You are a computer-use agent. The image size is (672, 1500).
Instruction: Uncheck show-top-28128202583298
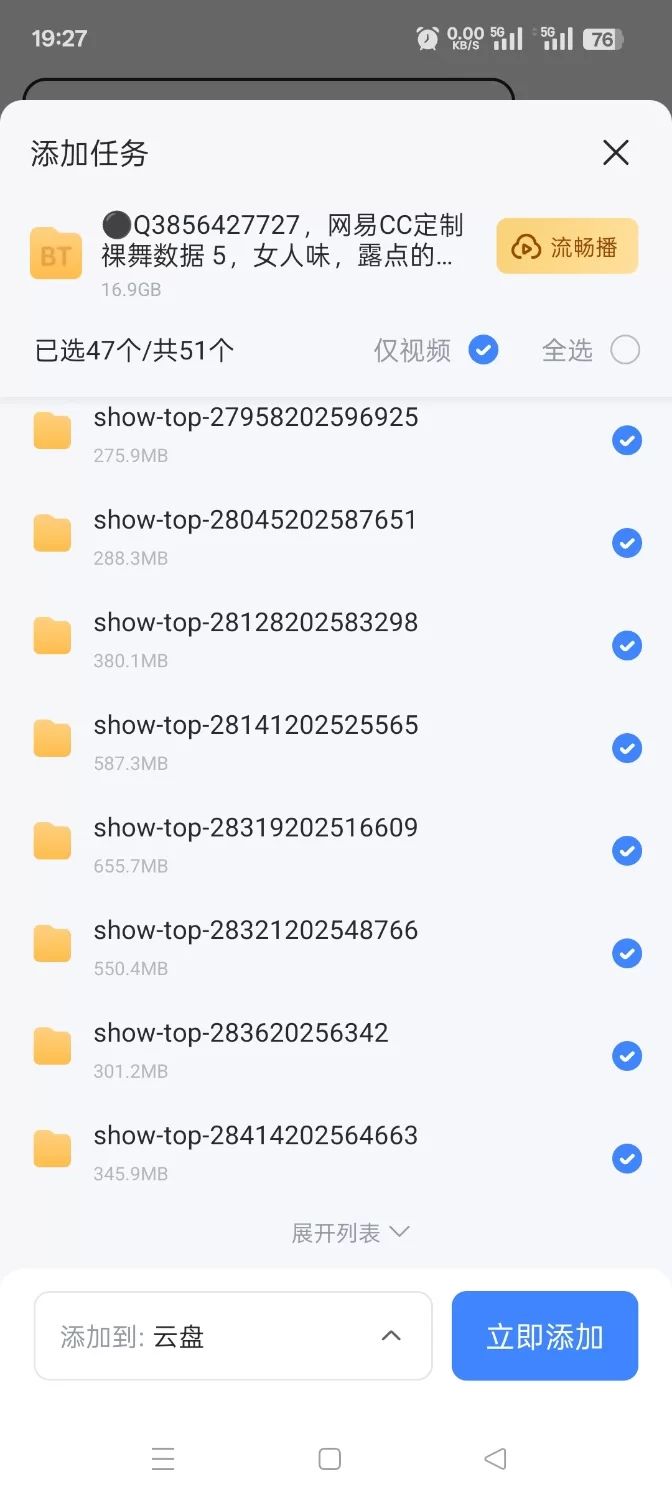point(627,646)
